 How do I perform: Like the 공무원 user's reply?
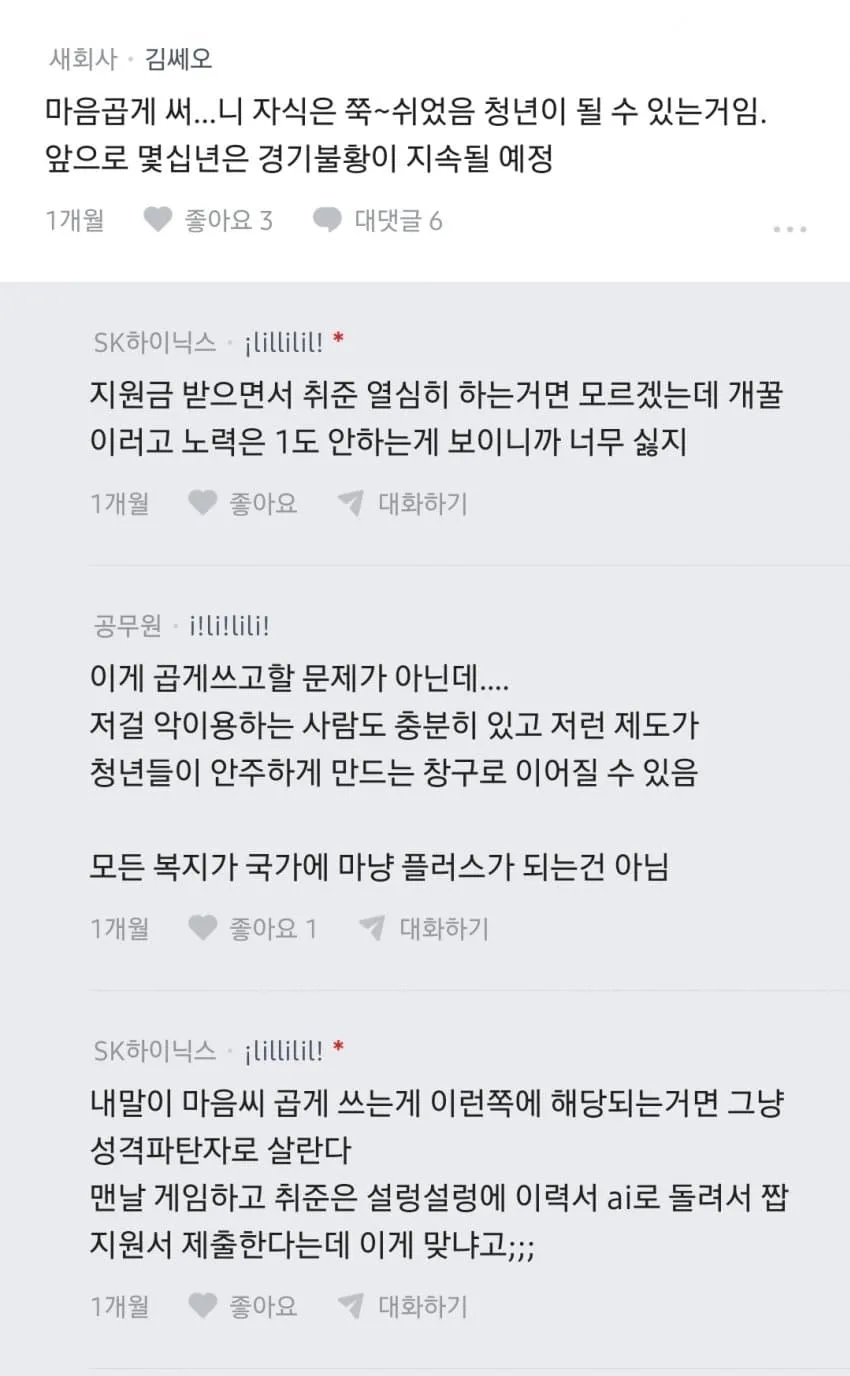pyautogui.click(x=253, y=928)
